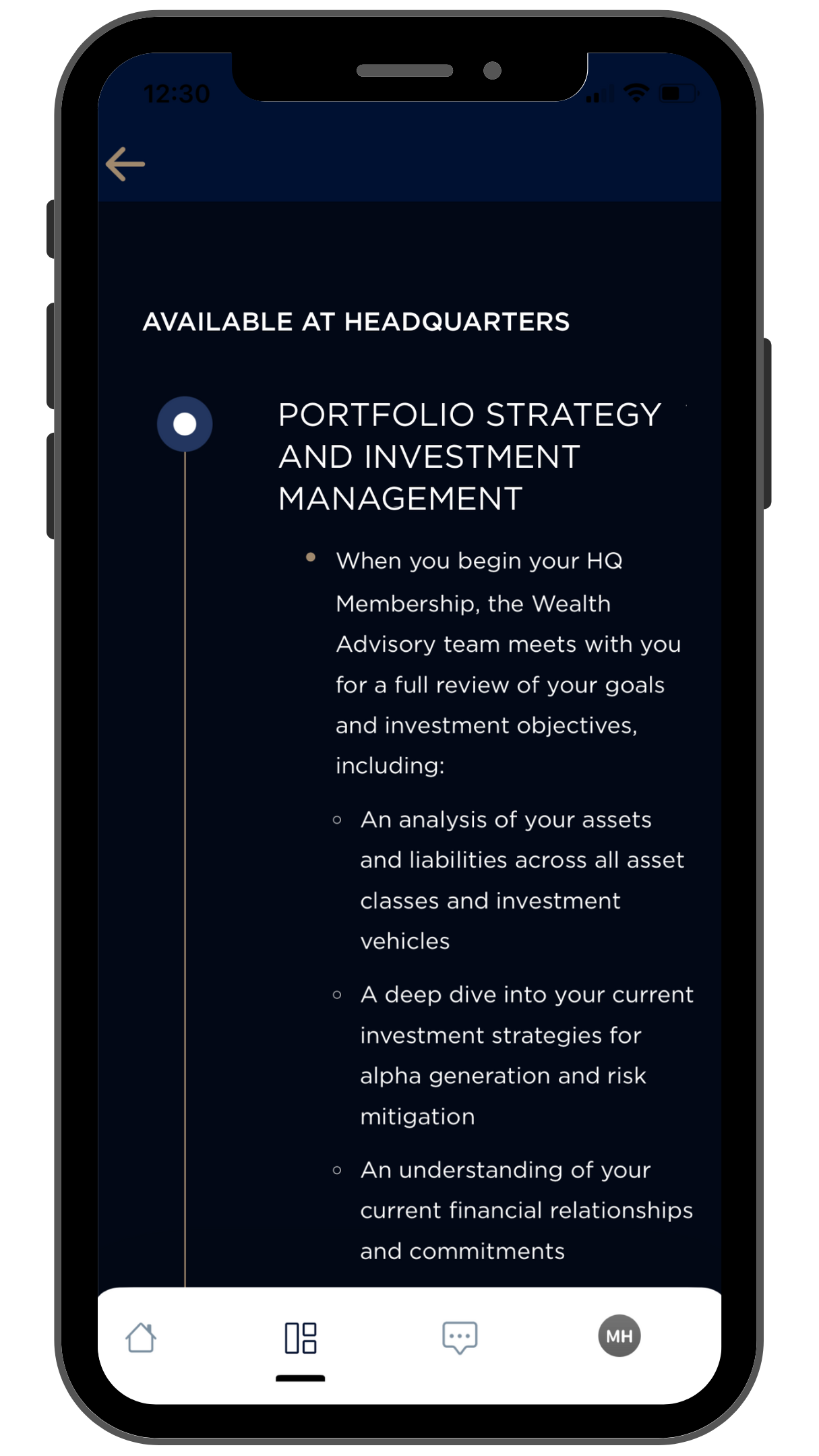Open the dashboard layout tab

pos(301,1338)
